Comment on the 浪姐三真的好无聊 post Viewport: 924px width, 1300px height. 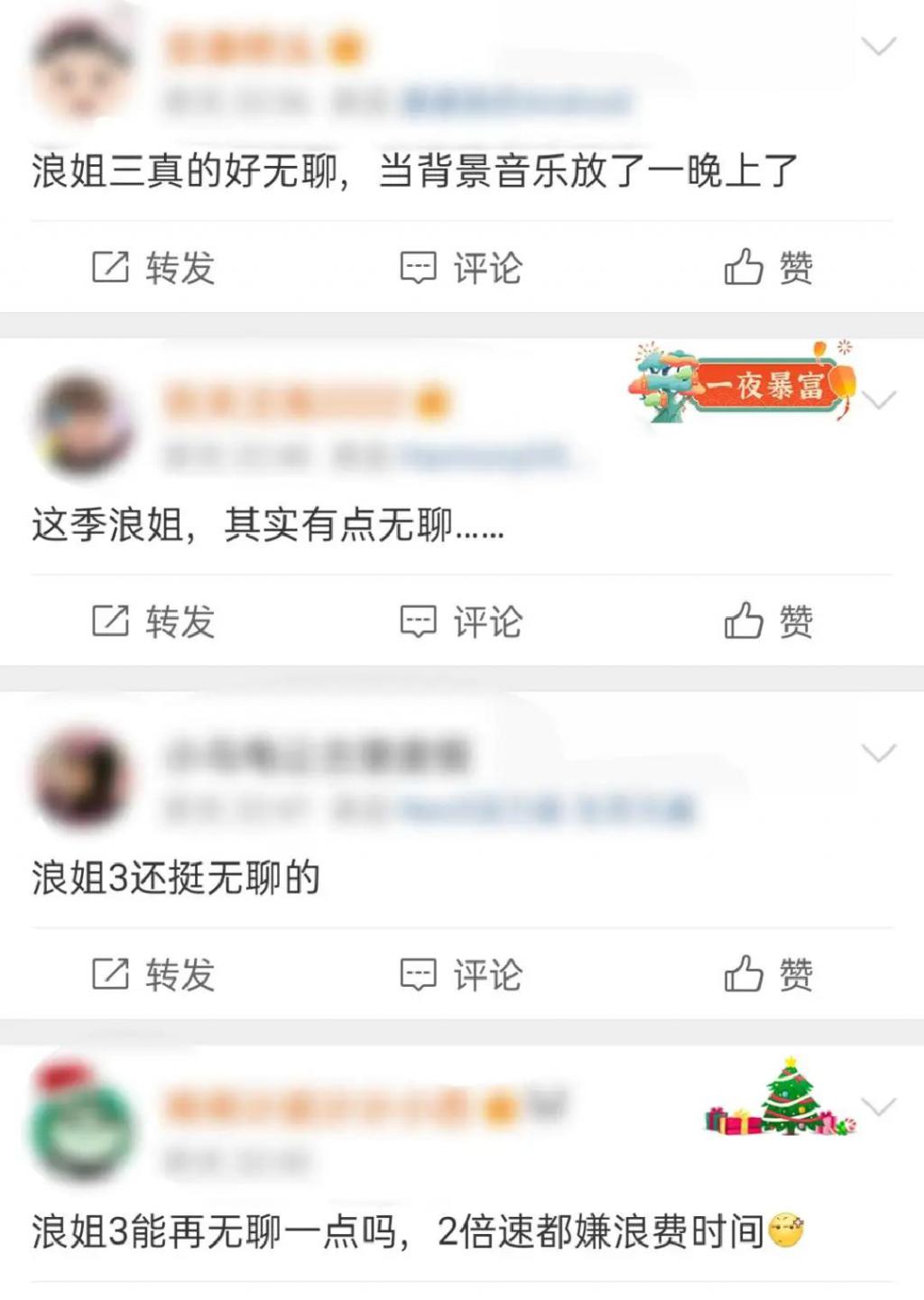click(461, 268)
